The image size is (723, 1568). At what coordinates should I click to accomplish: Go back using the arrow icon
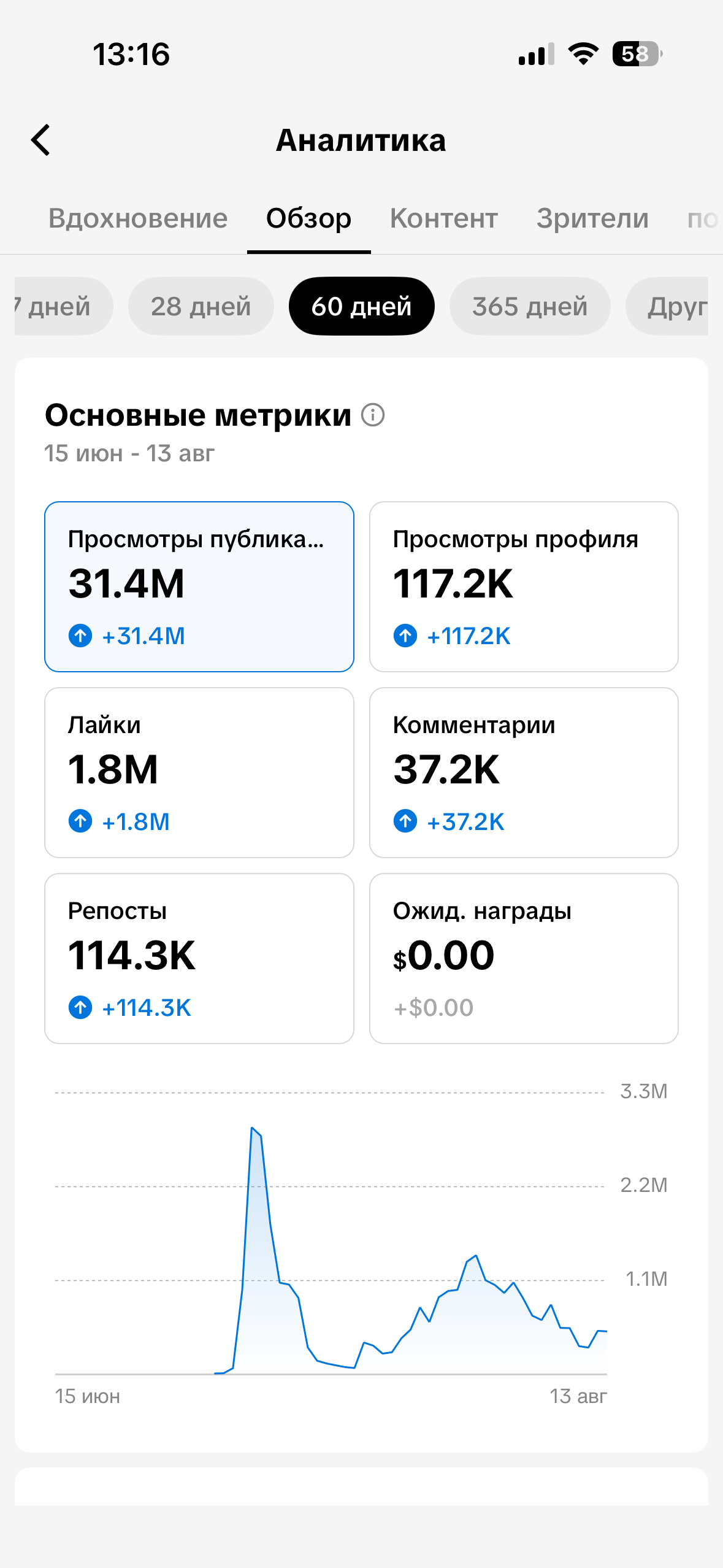pyautogui.click(x=40, y=140)
